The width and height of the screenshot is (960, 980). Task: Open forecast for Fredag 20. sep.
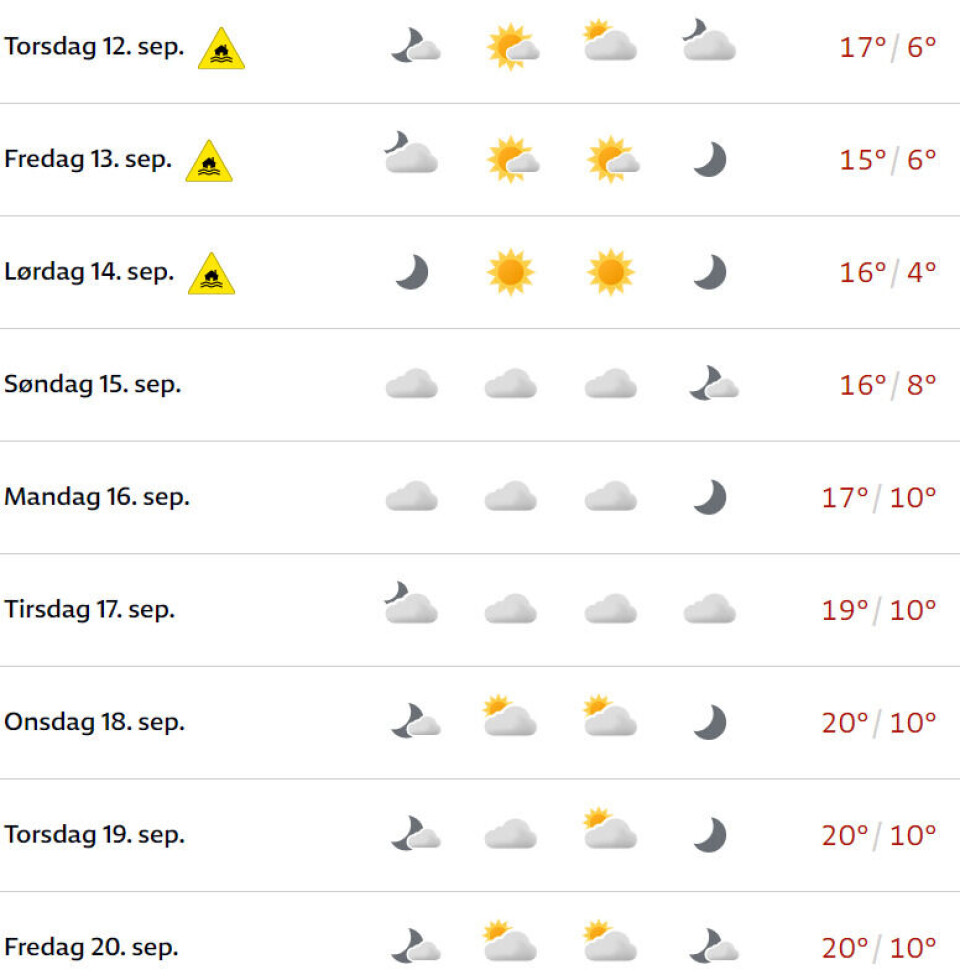tap(91, 946)
